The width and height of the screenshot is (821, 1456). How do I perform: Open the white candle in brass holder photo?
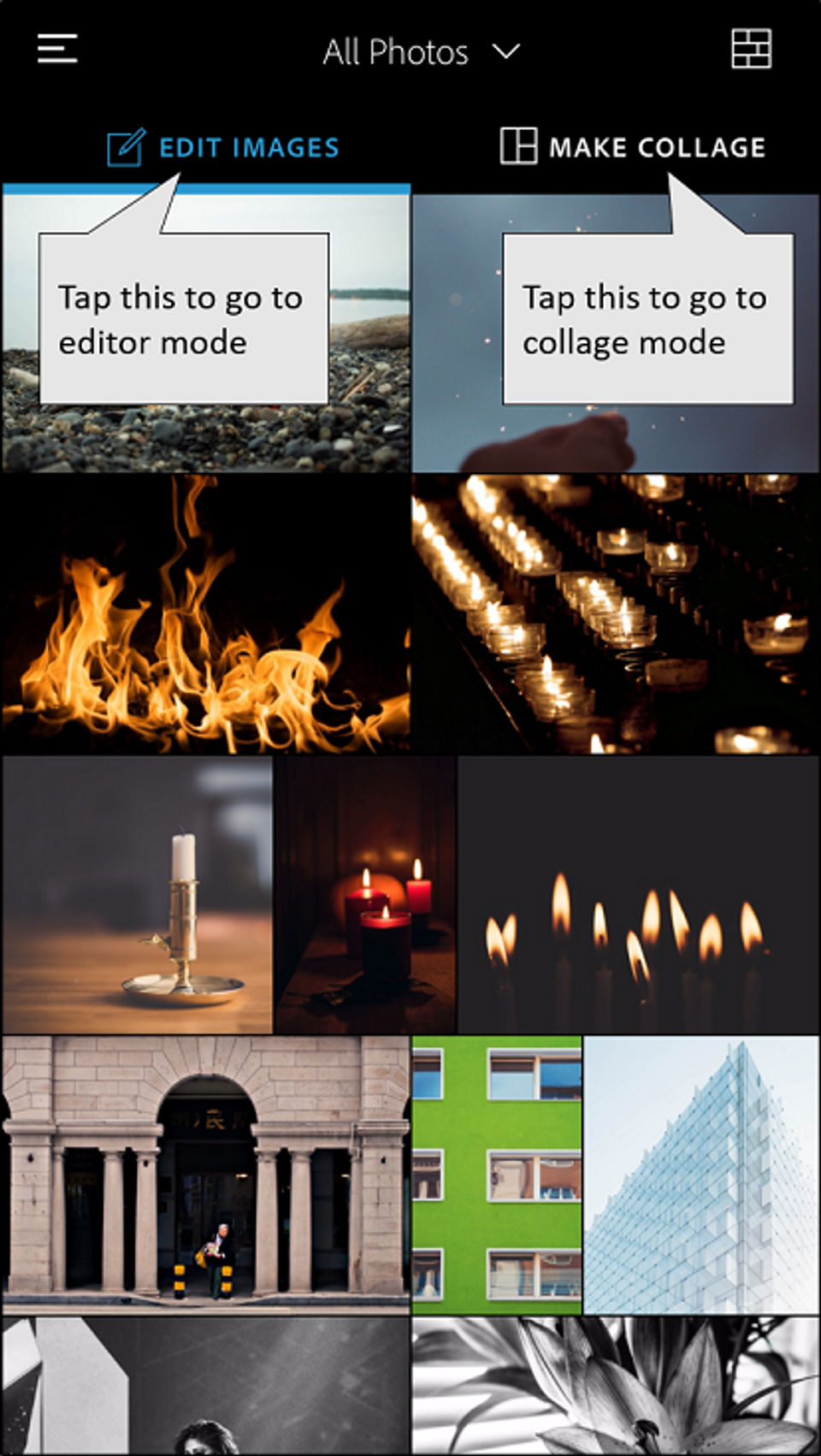[x=138, y=895]
